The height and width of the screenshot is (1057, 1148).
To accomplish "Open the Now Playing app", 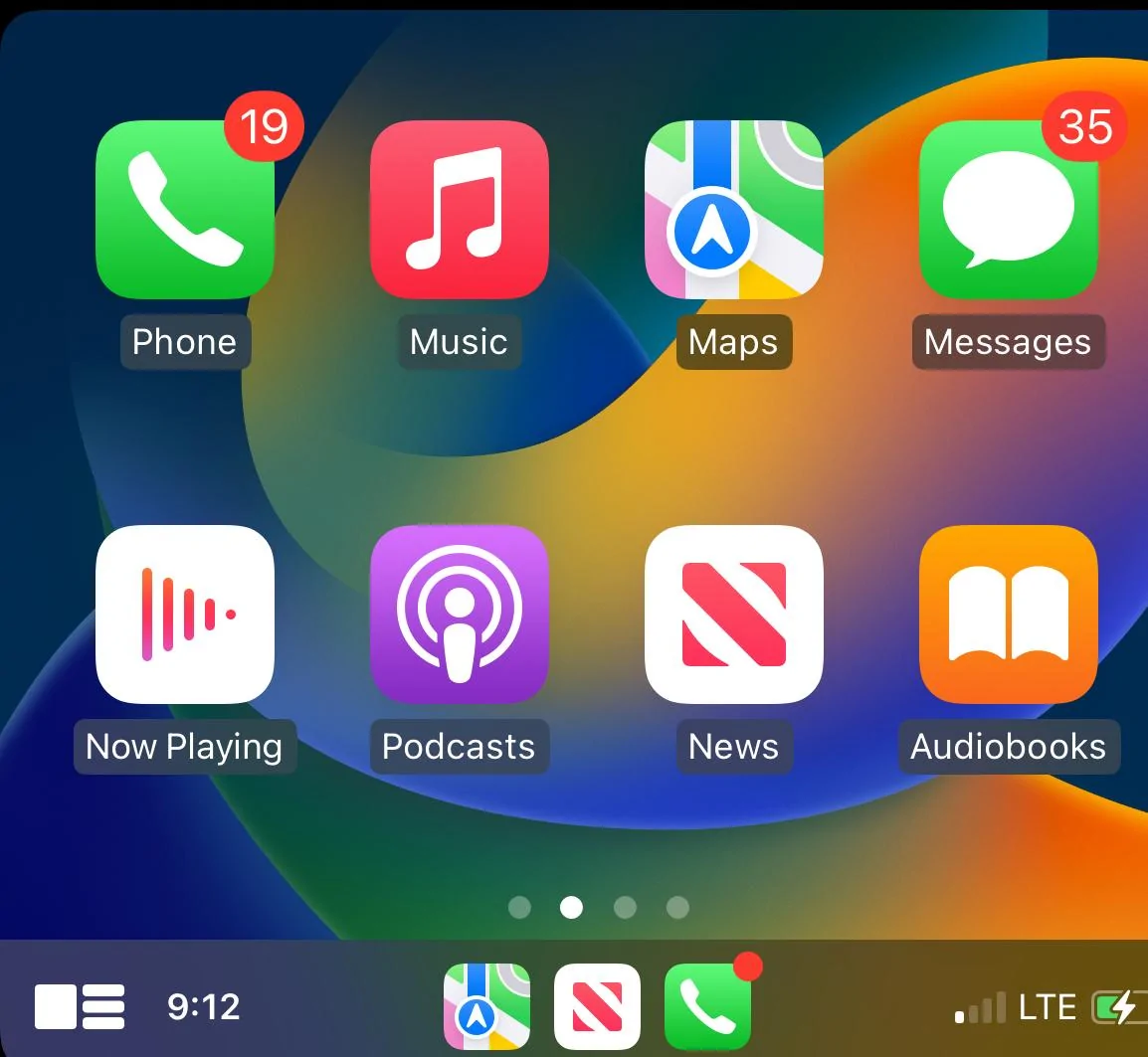I will (x=184, y=615).
